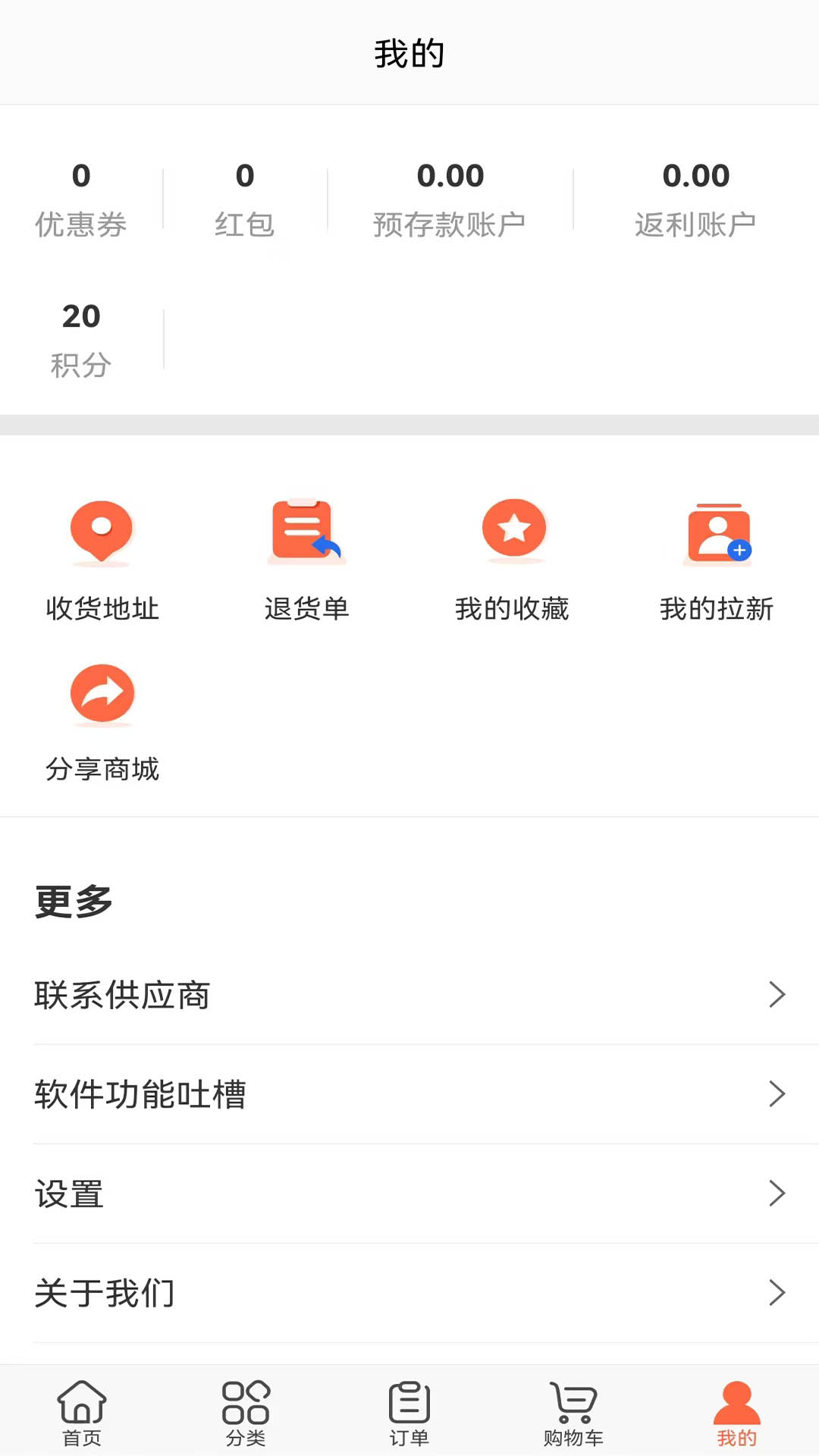Open the 分享商城 share mall icon
Image resolution: width=819 pixels, height=1456 pixels.
[x=102, y=694]
